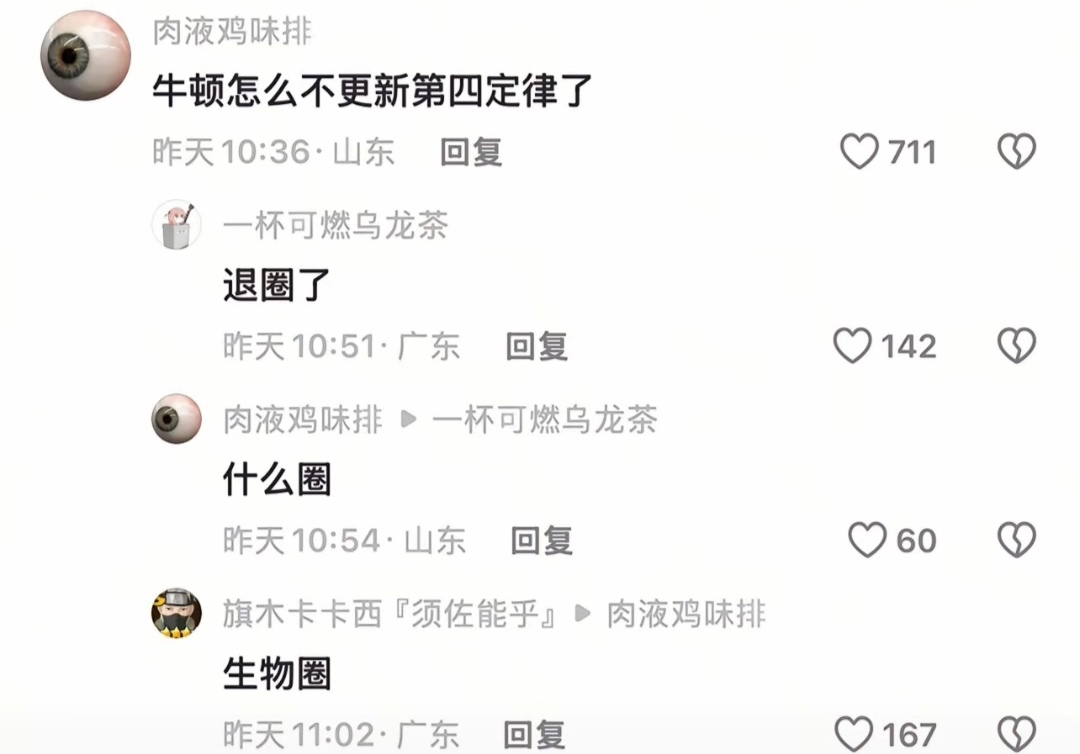Like the '退圈了' reply
Image resolution: width=1080 pixels, height=754 pixels.
pos(853,346)
